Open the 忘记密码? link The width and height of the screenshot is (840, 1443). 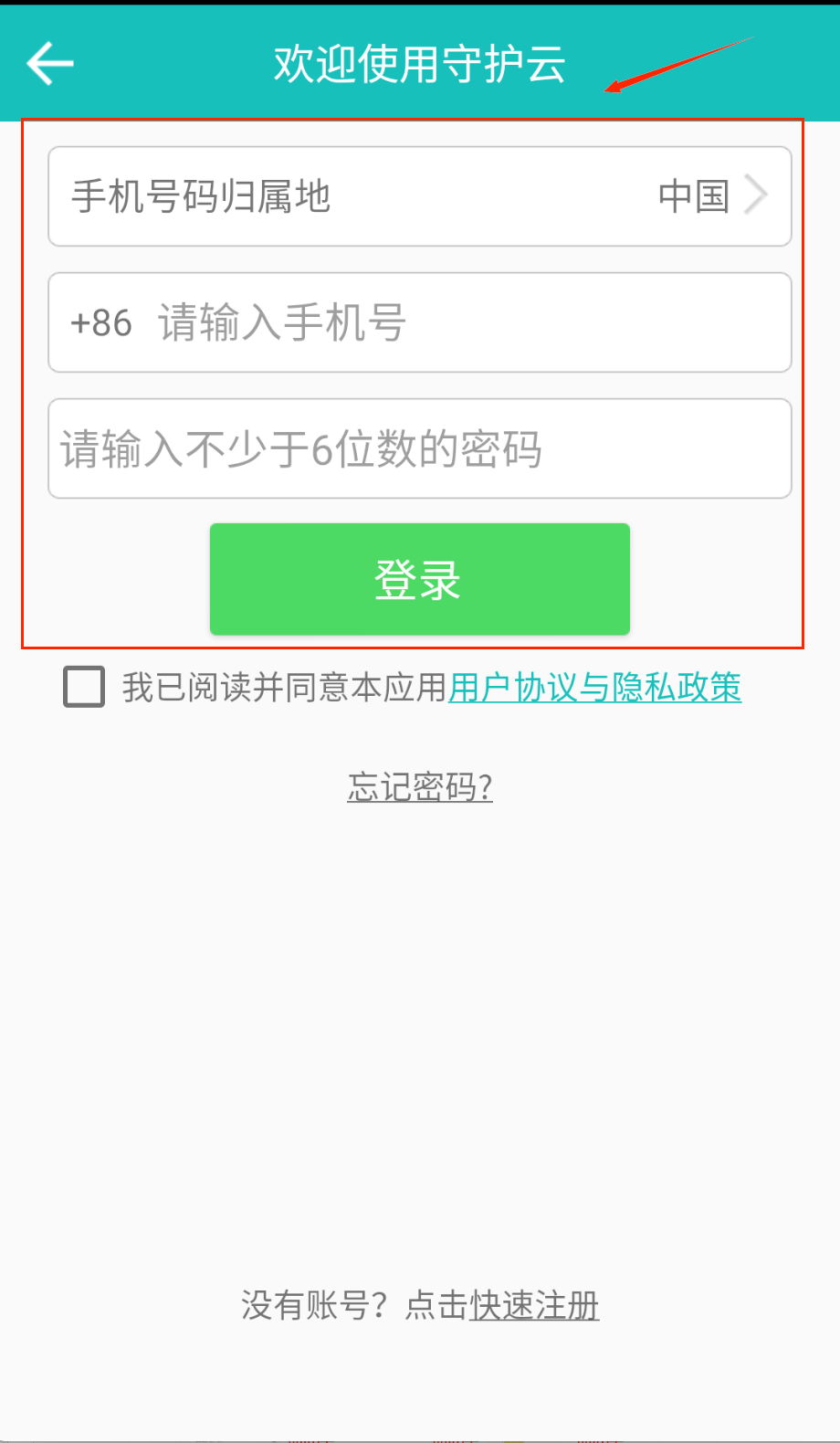(x=419, y=786)
